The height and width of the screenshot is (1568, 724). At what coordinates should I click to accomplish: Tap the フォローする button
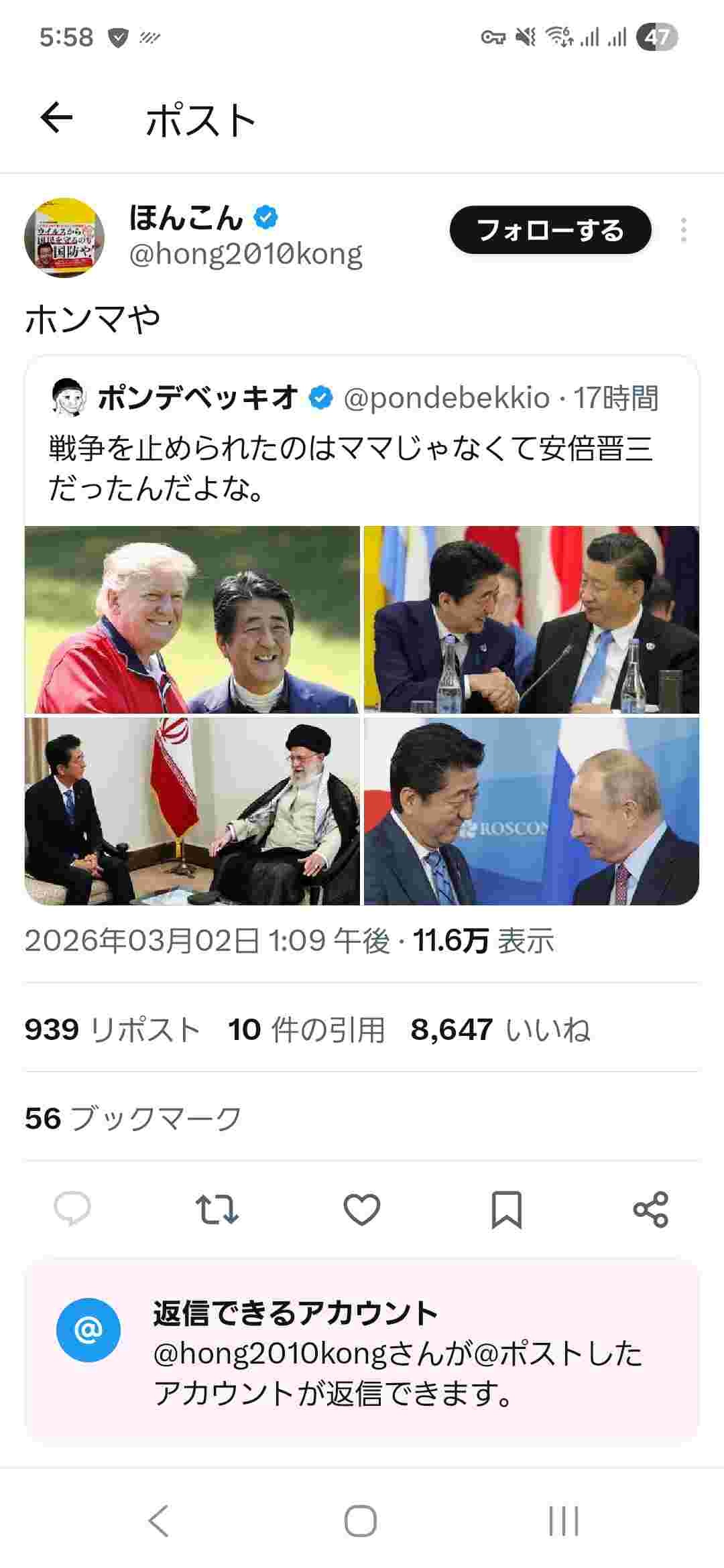pos(550,231)
